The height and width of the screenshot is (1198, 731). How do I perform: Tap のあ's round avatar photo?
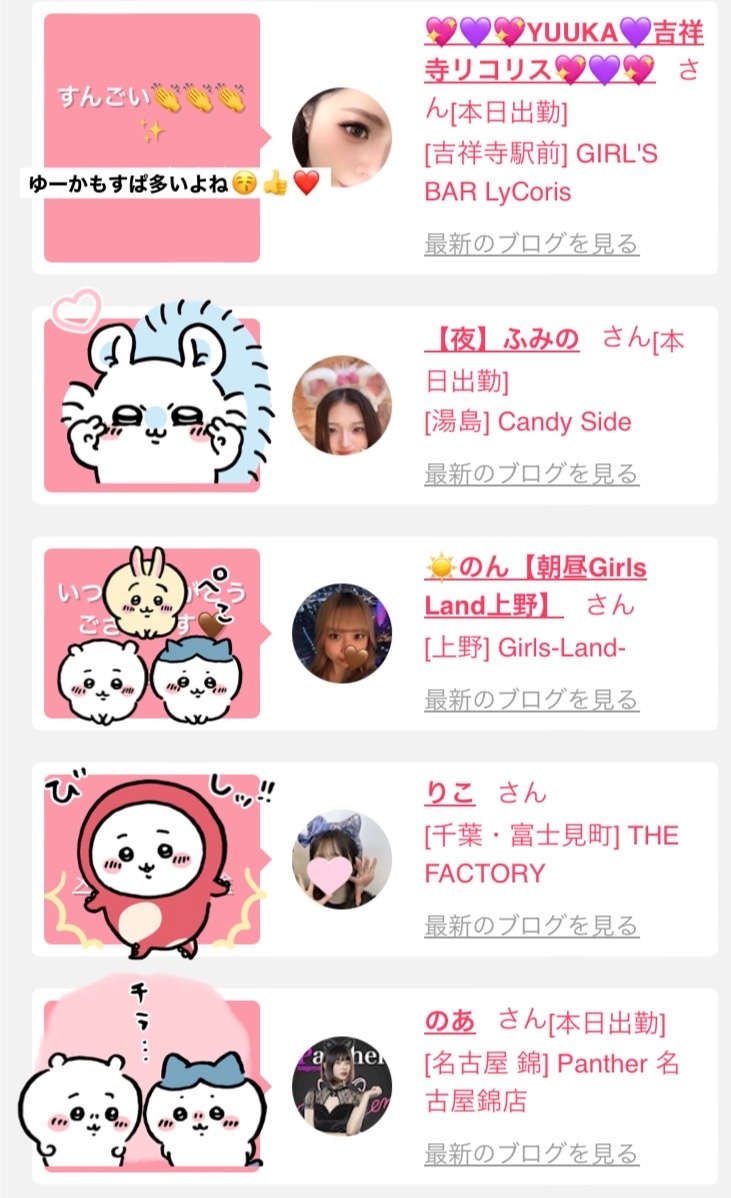pos(341,1086)
